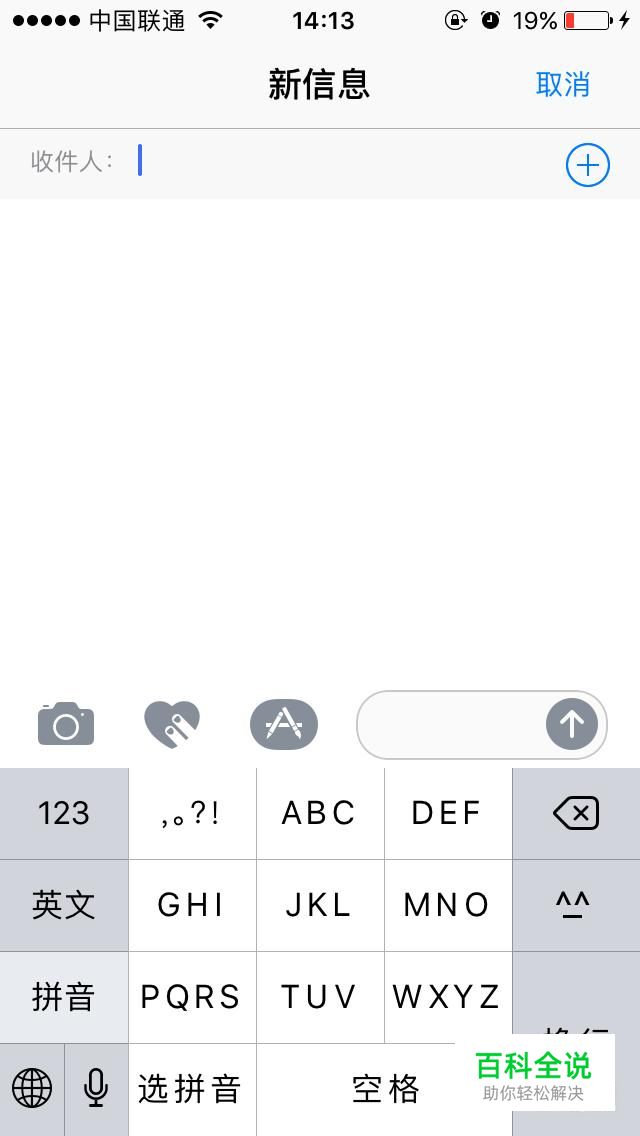
Task: Tap the WXYZ key
Action: pyautogui.click(x=448, y=997)
